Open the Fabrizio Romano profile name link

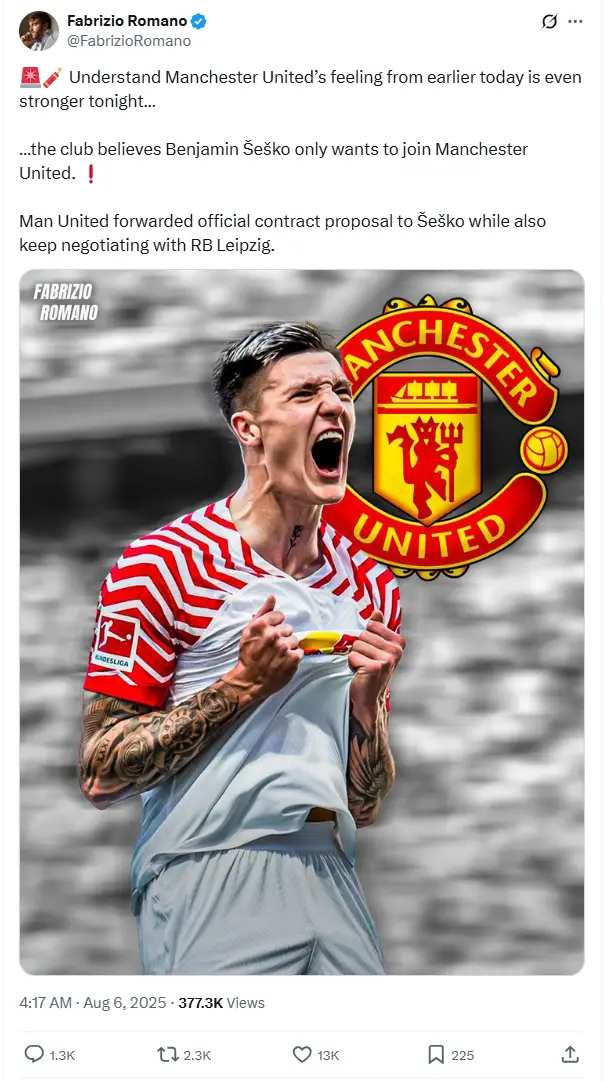127,22
